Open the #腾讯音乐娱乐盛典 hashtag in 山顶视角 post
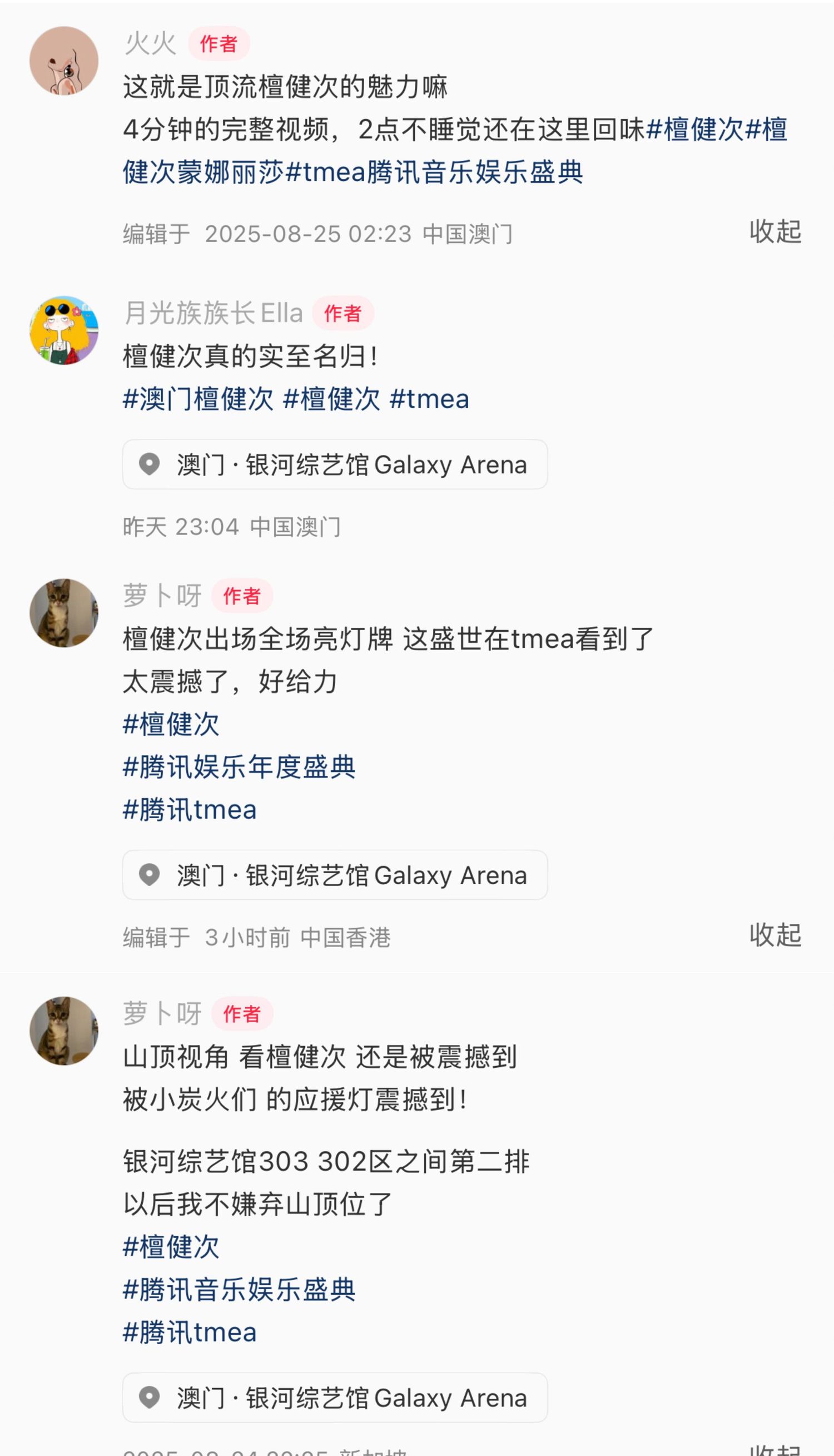Screen dimensions: 834x1456 (x=239, y=1290)
